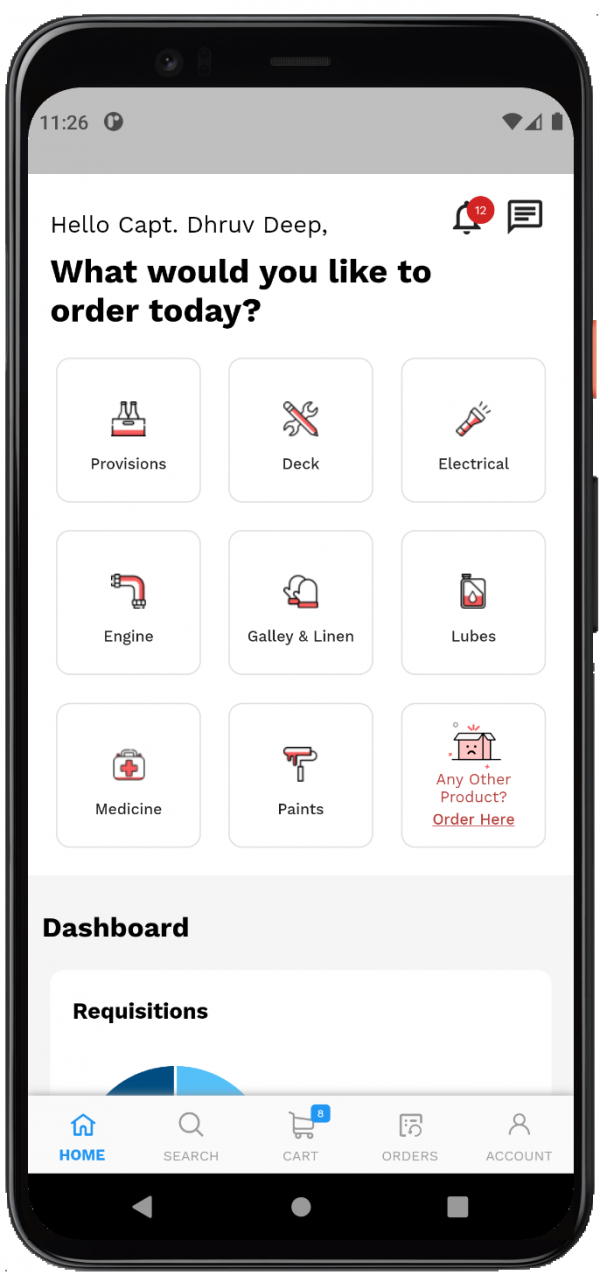This screenshot has height=1275, width=600.
Task: Browse the Medicine category
Action: pyautogui.click(x=128, y=775)
